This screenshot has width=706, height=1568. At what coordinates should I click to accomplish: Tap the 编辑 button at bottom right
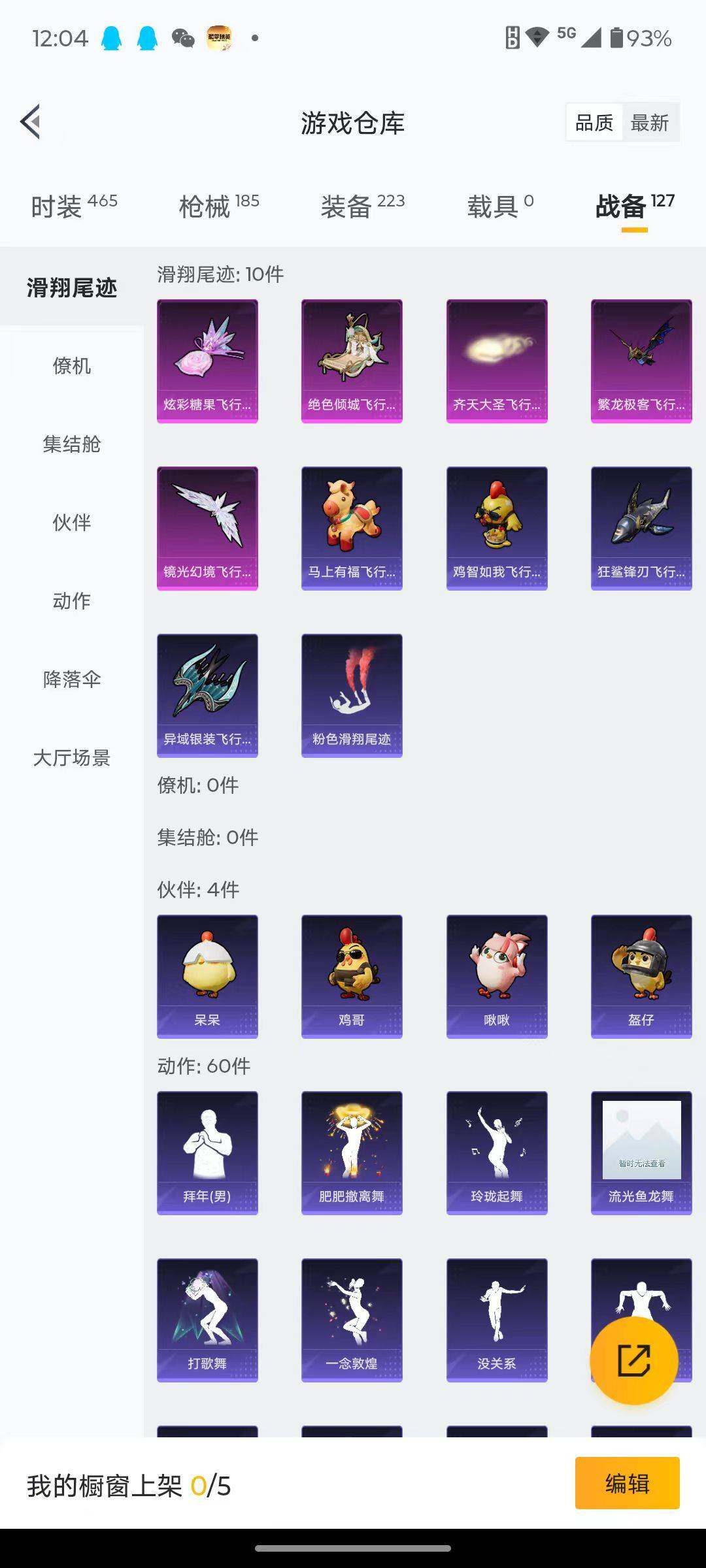[x=629, y=1484]
